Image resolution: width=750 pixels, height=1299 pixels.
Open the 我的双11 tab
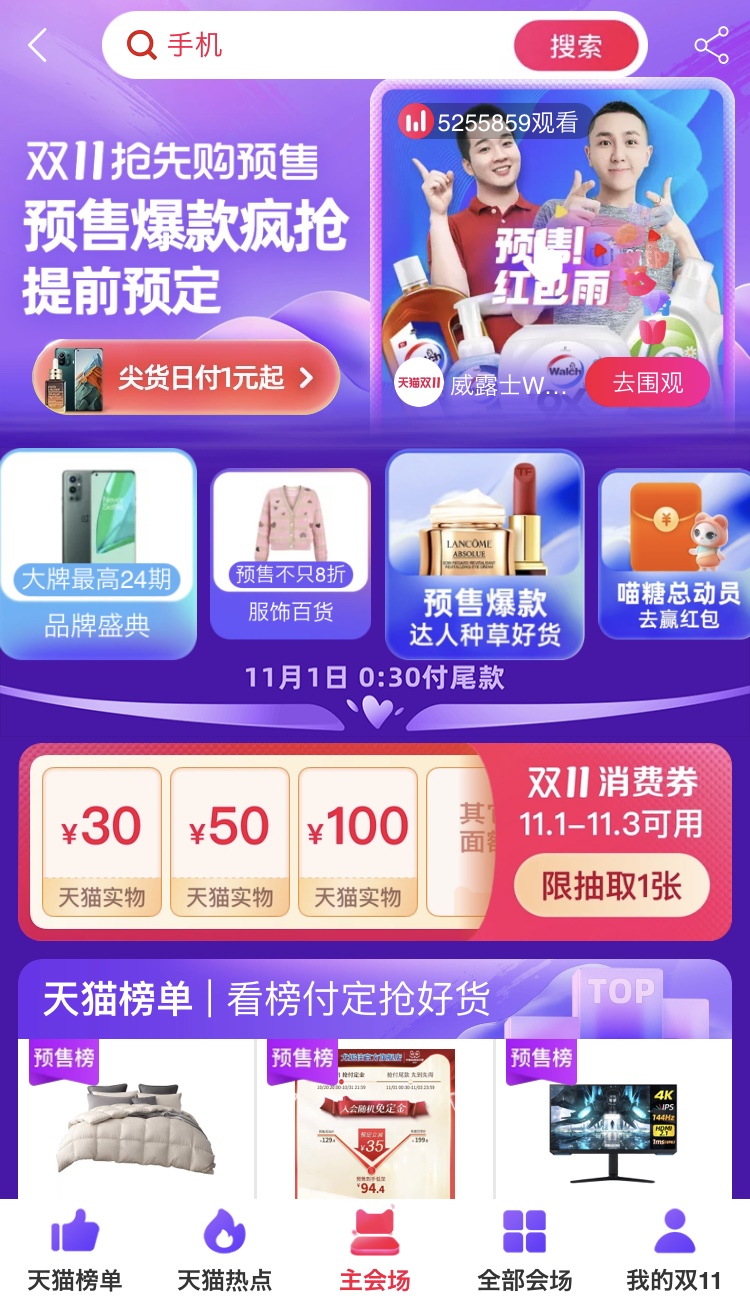pyautogui.click(x=674, y=1250)
